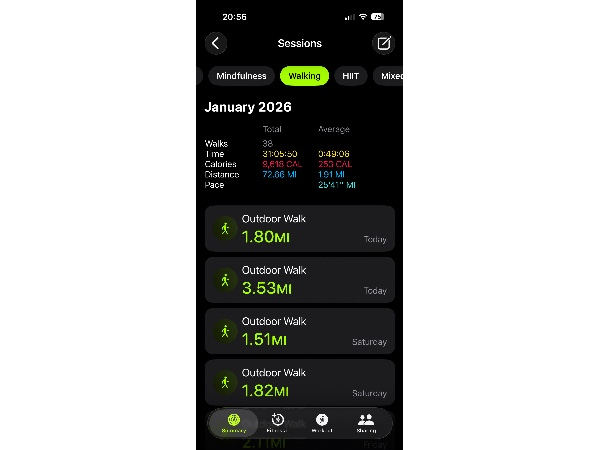Open the 1.51MI Outdoor Walk session
600x450 pixels.
pos(300,330)
